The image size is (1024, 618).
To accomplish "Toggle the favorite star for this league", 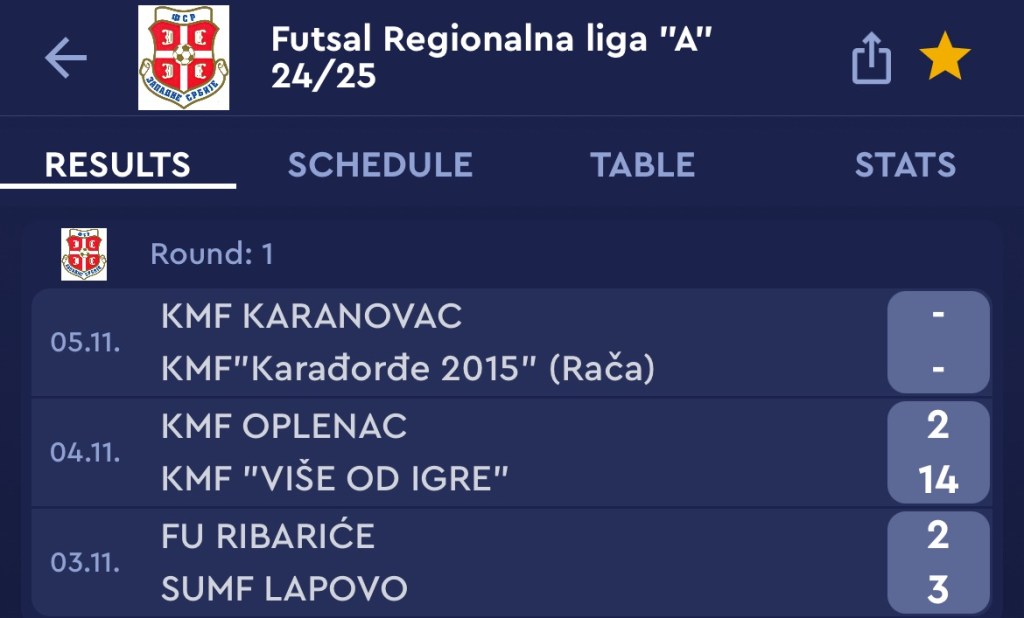I will tap(945, 59).
